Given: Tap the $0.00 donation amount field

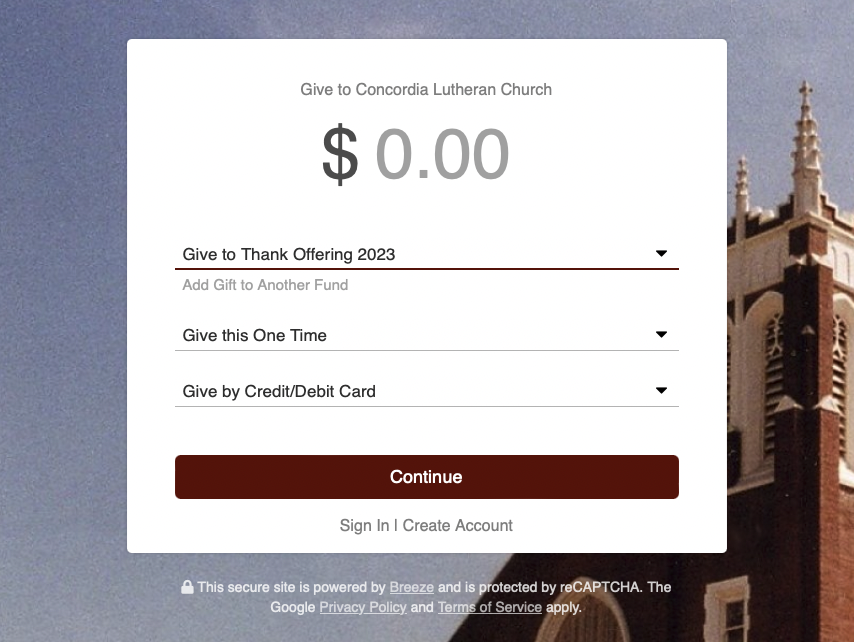Looking at the screenshot, I should point(441,156).
